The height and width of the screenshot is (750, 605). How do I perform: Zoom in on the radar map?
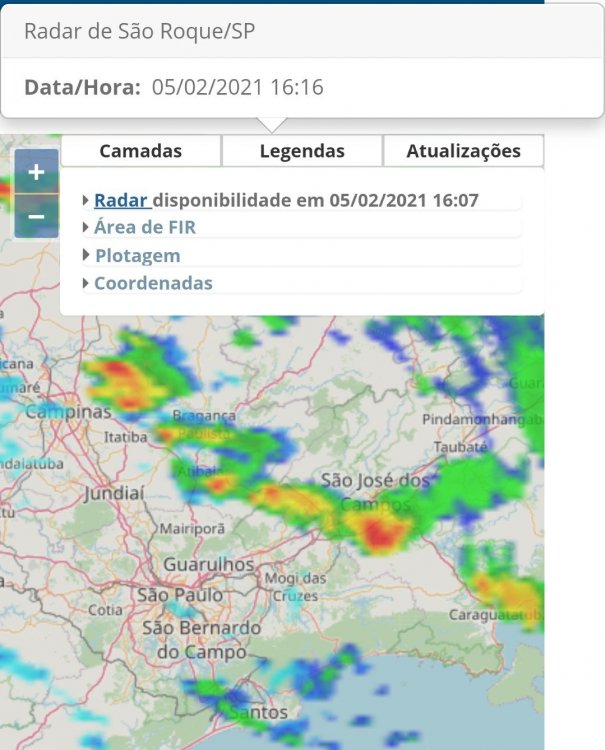36,172
